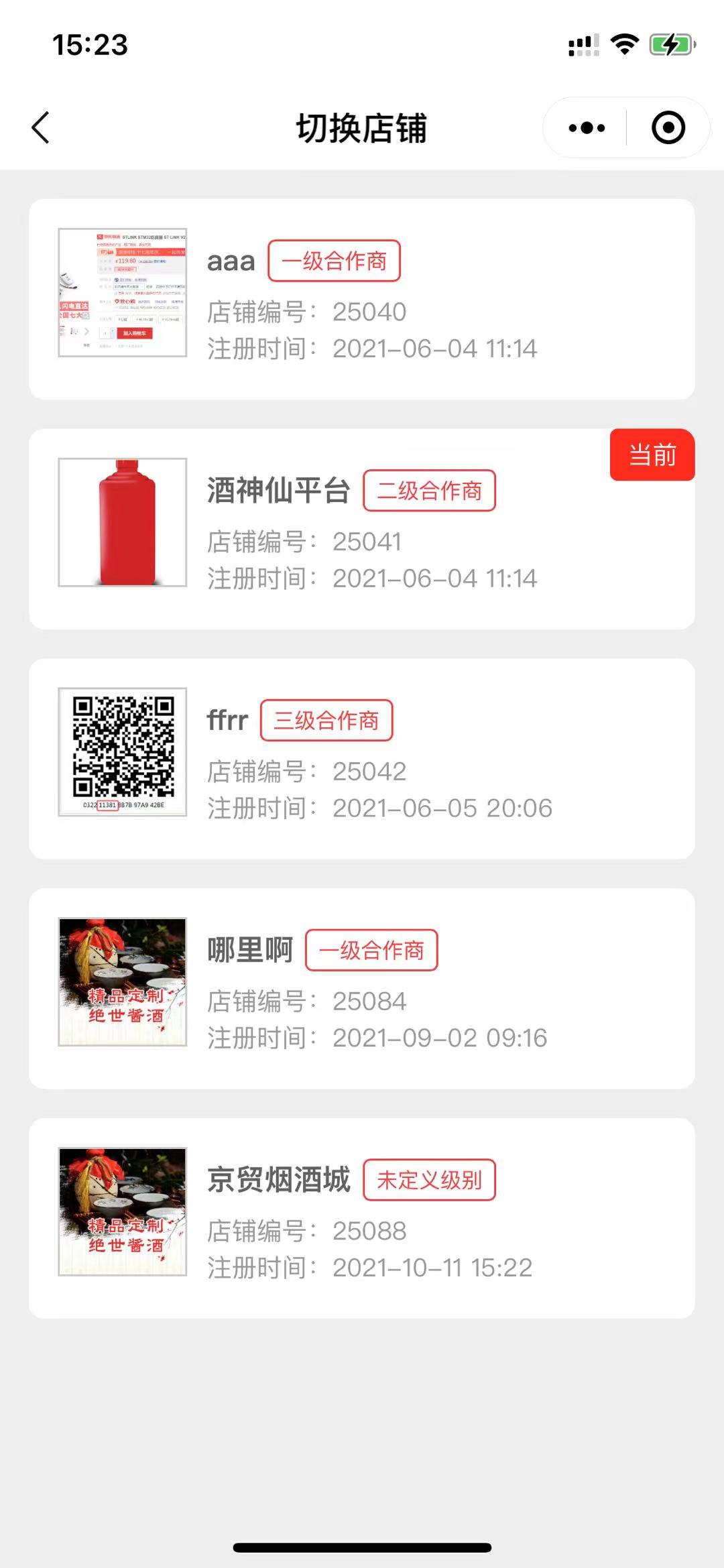Select the 当前 badge on 酒神仙平台
This screenshot has height=1568, width=724.
pos(652,455)
